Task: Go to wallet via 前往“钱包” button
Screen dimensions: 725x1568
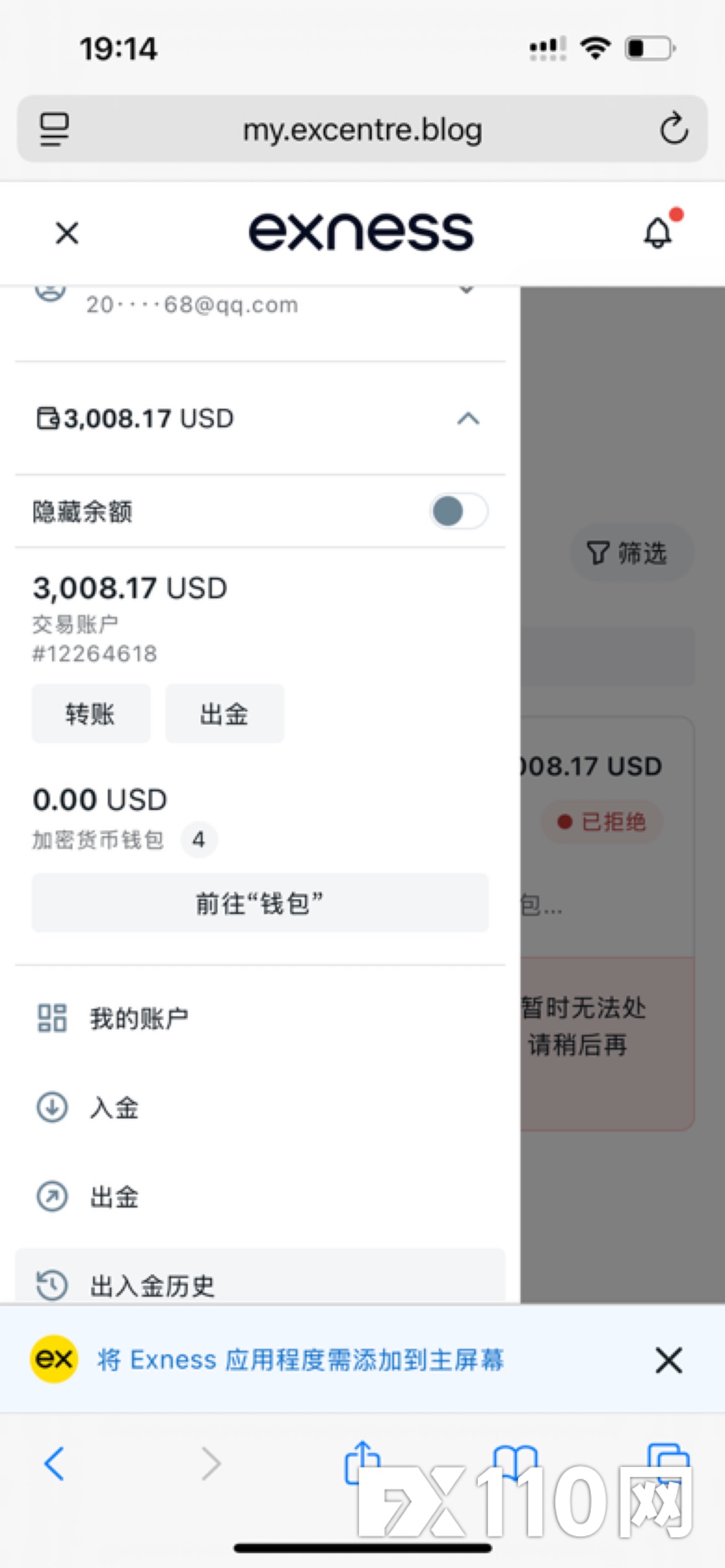Action: (260, 904)
